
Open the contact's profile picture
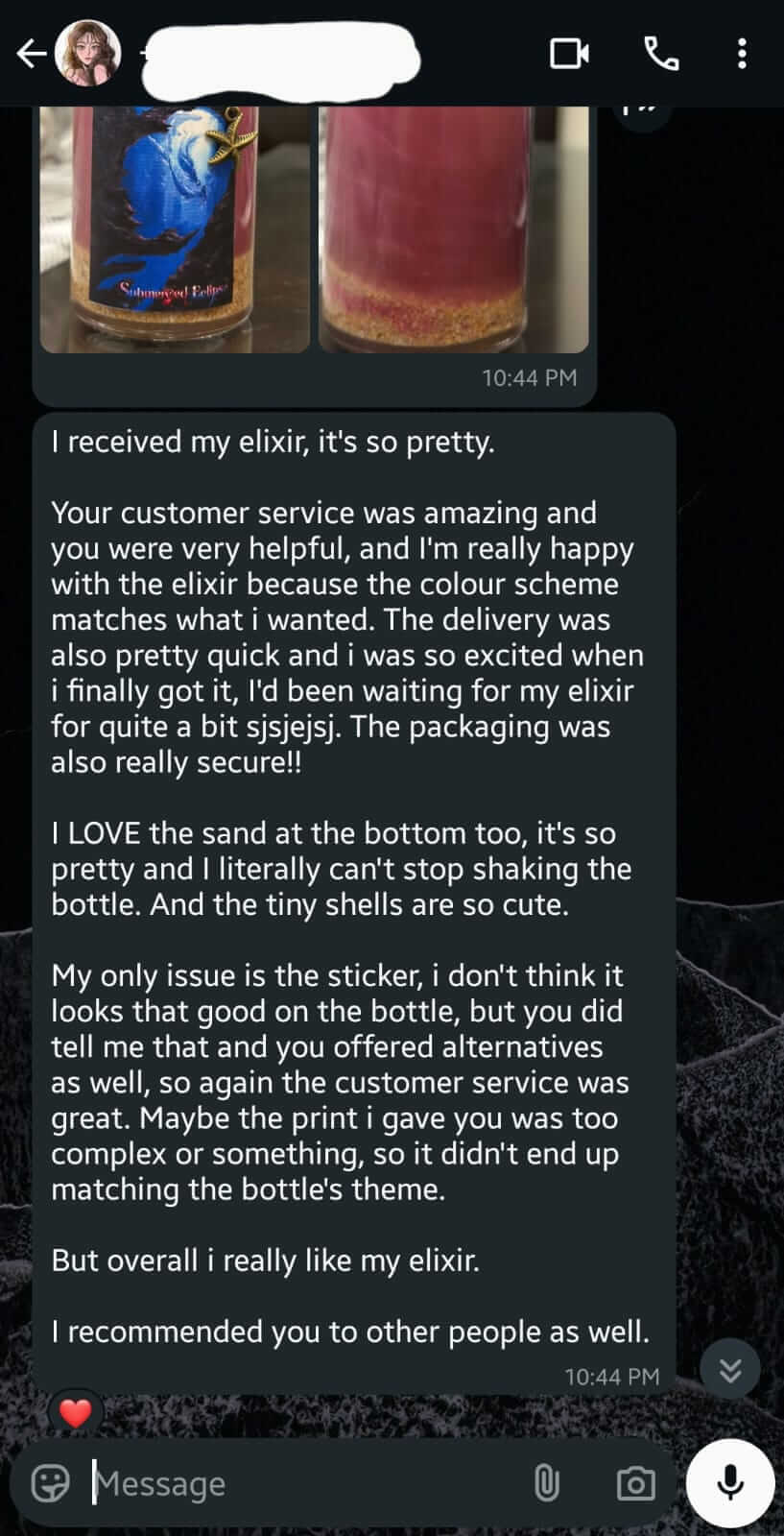[88, 54]
